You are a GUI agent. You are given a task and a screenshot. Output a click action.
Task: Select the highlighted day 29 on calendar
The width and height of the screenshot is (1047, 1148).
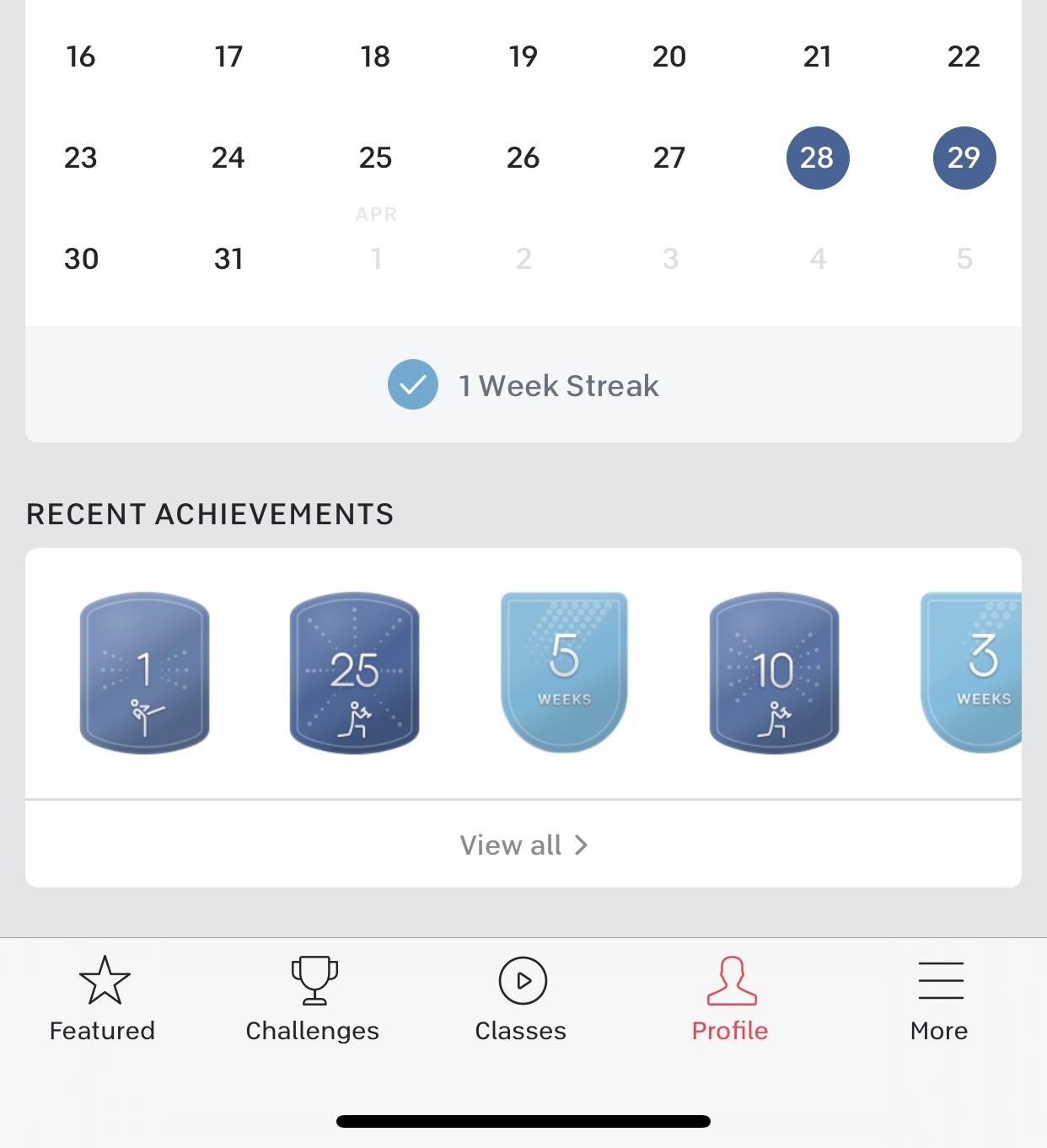[964, 158]
